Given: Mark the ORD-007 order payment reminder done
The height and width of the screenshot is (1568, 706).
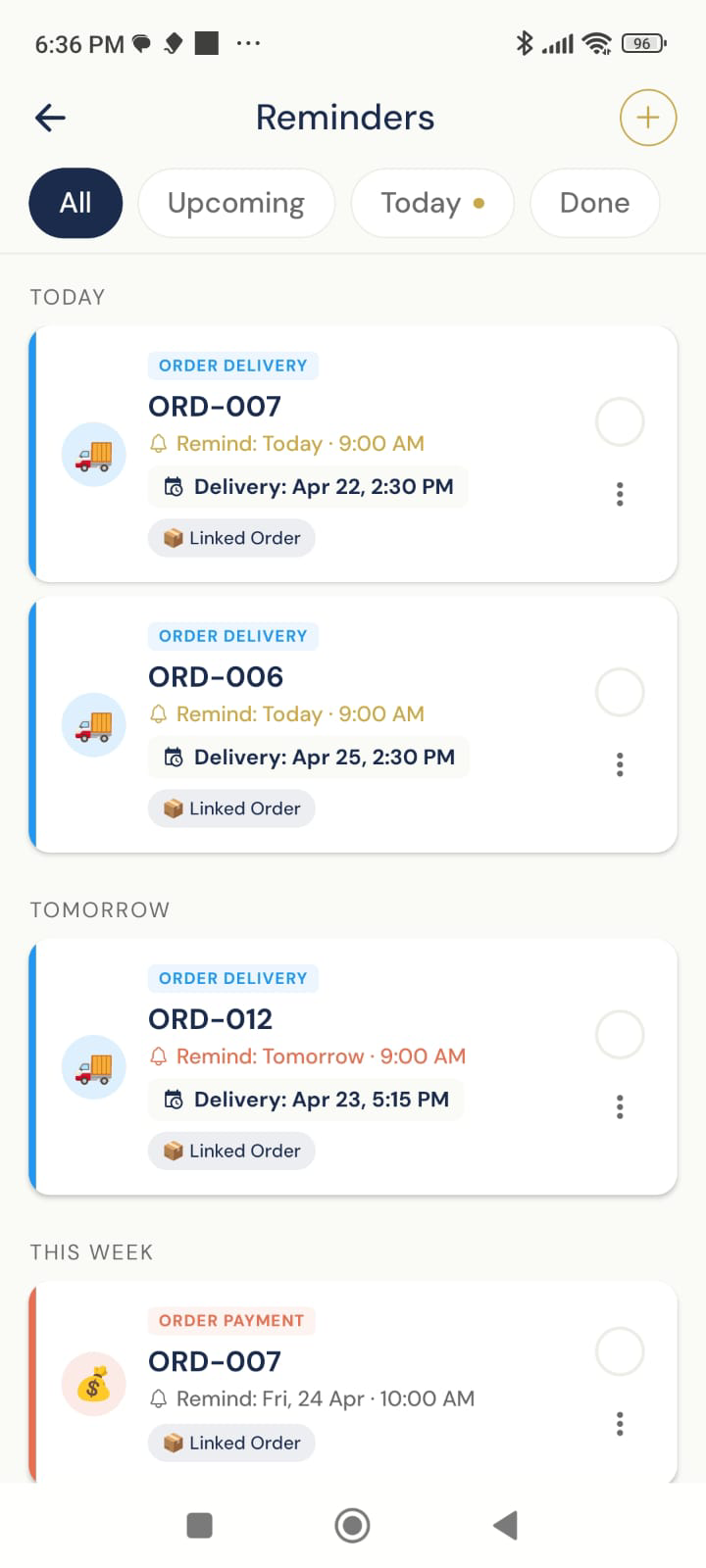Looking at the screenshot, I should click(620, 1352).
